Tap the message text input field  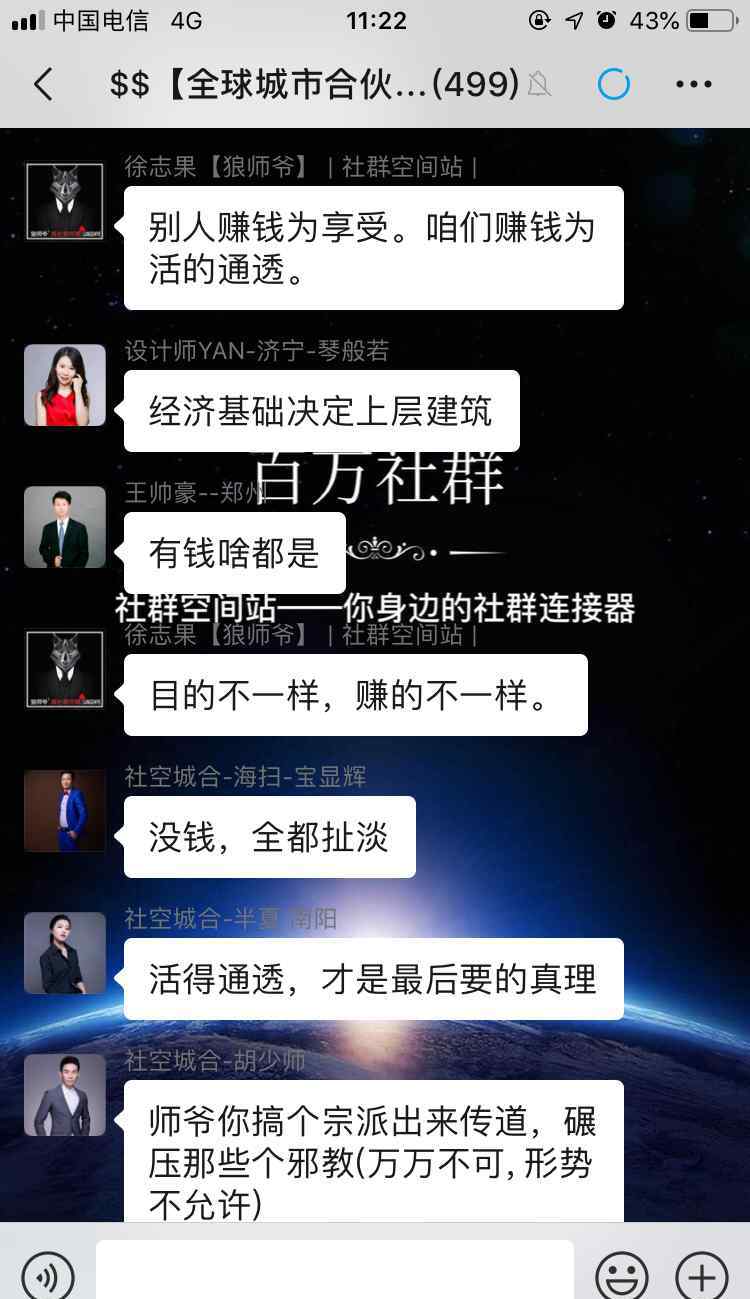335,1270
